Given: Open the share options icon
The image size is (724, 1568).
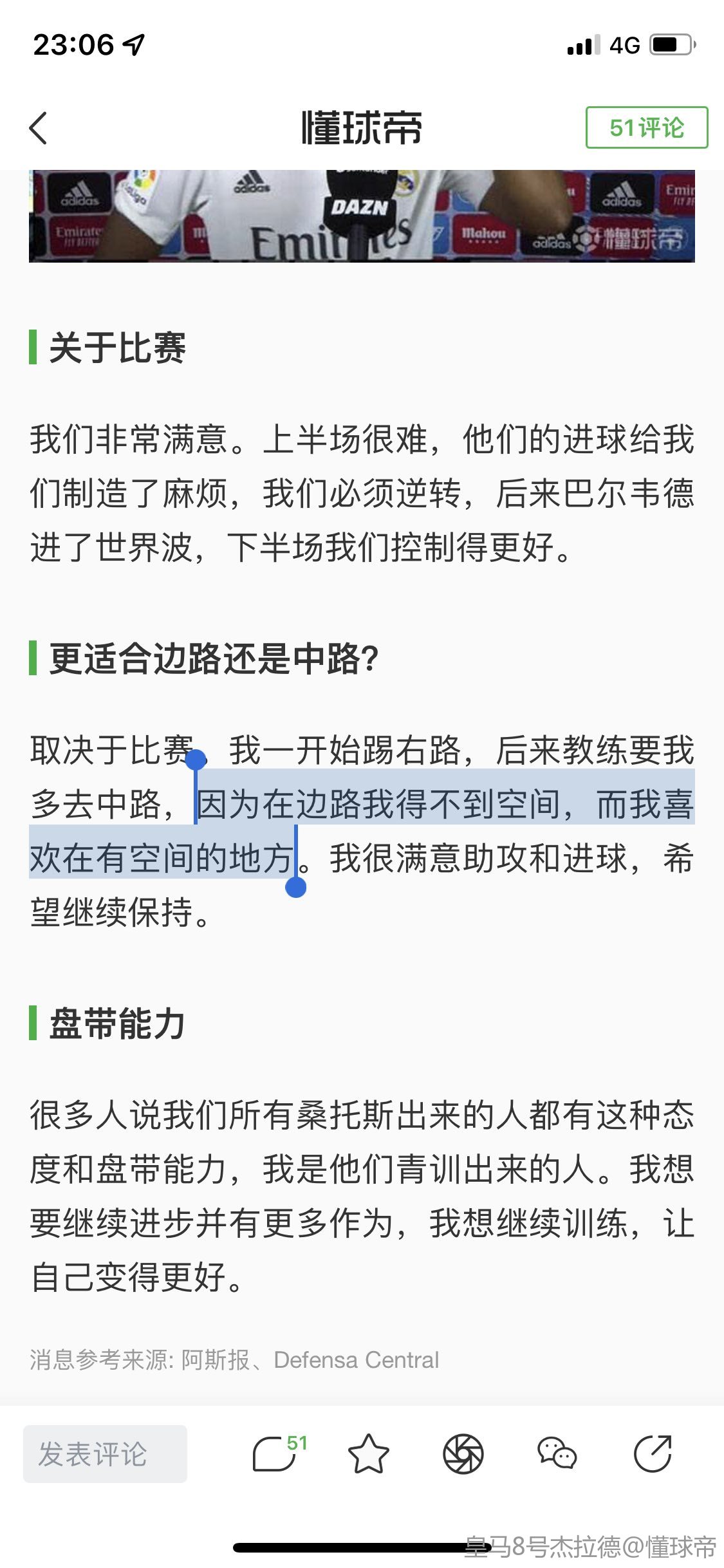Looking at the screenshot, I should 652,1453.
